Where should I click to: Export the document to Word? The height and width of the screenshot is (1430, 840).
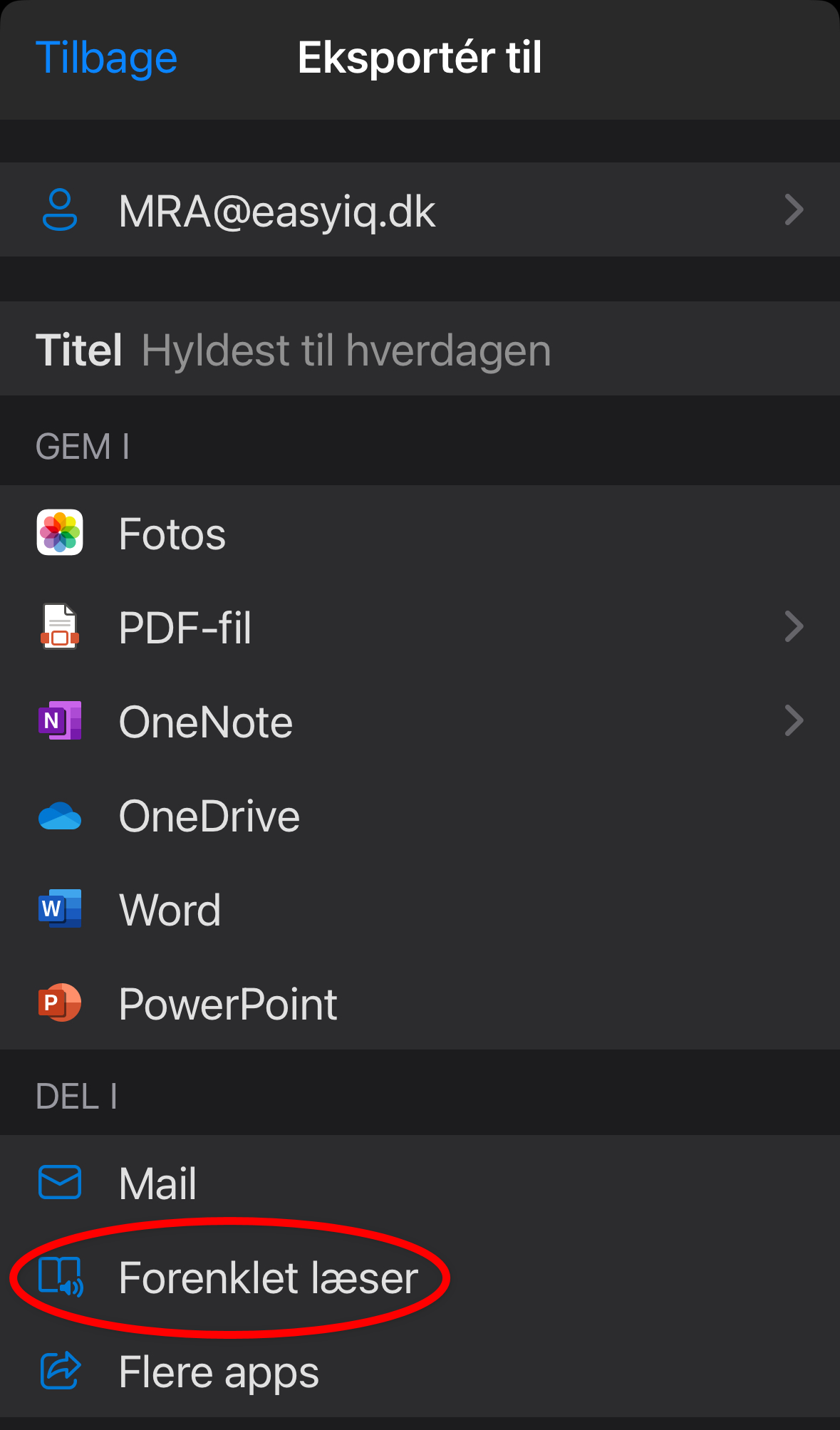coord(420,909)
